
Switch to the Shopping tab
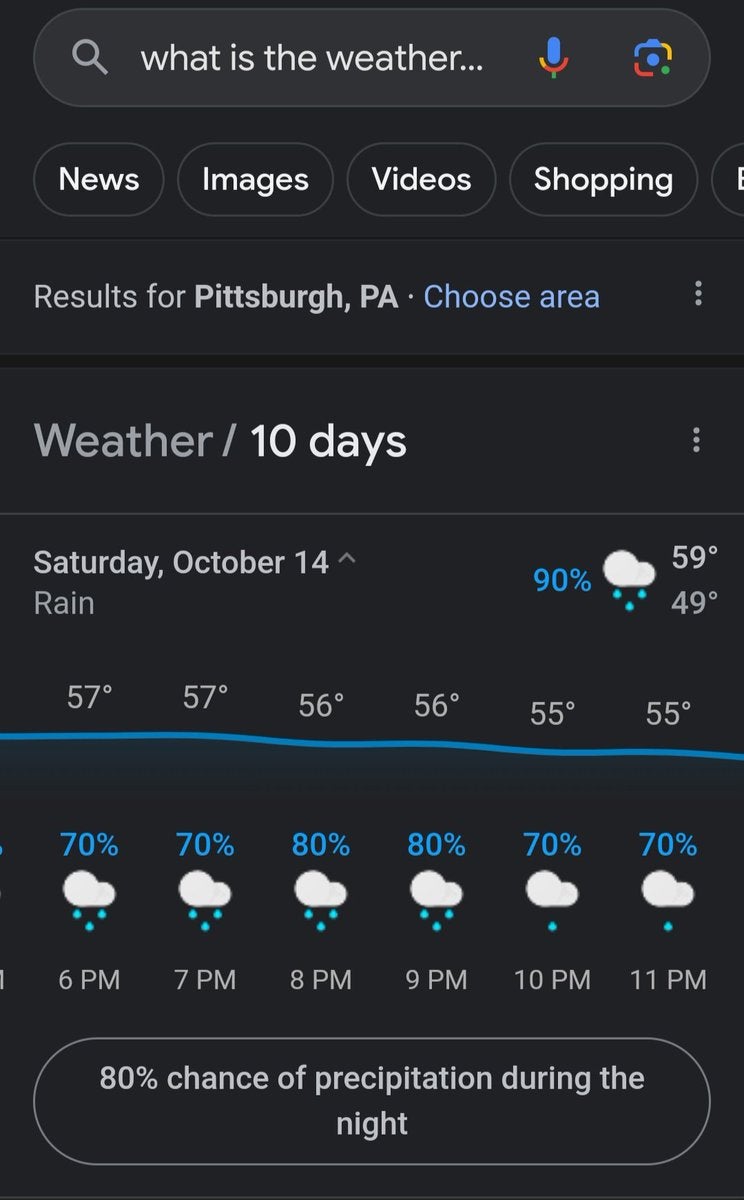click(x=602, y=179)
